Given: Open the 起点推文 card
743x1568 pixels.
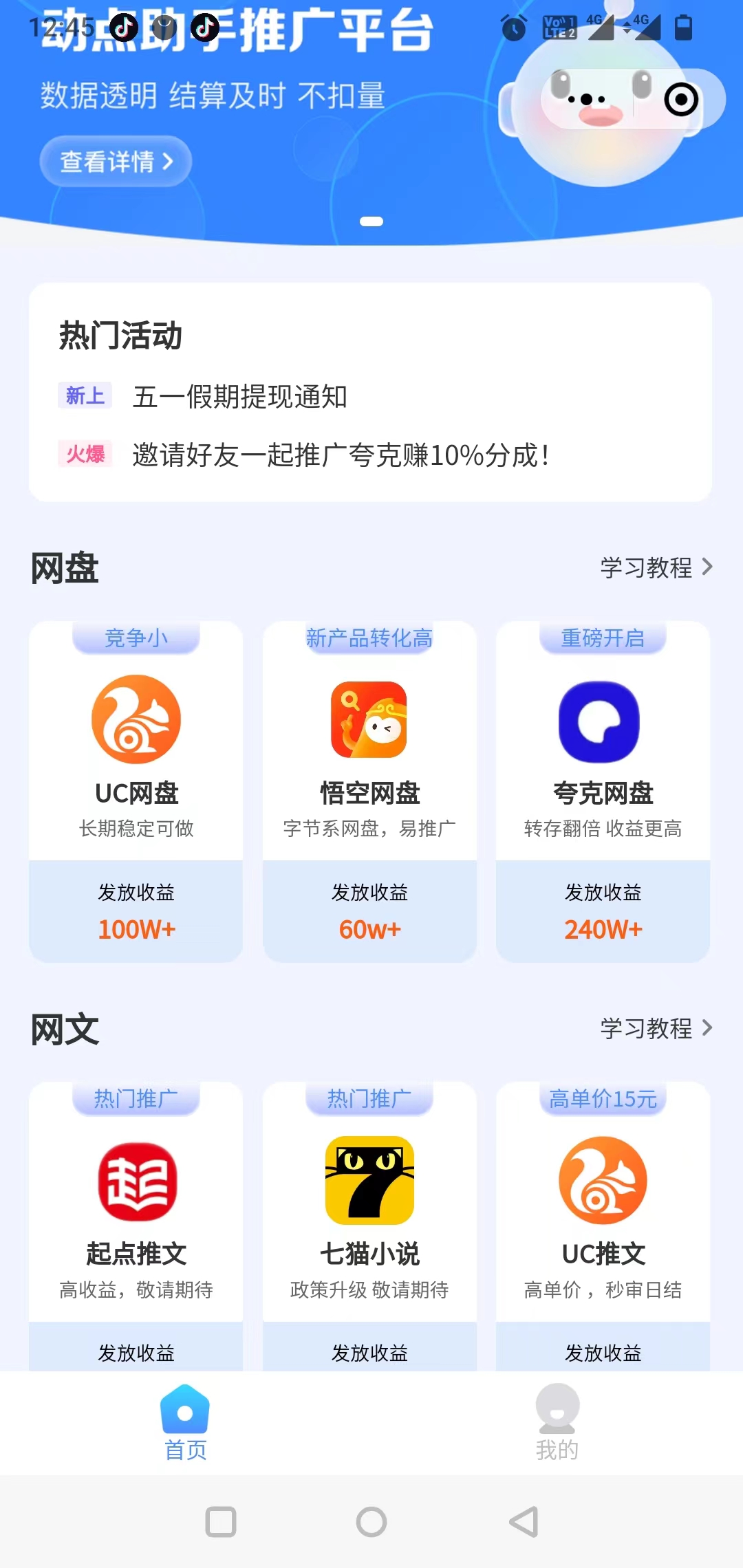Looking at the screenshot, I should click(x=136, y=1224).
